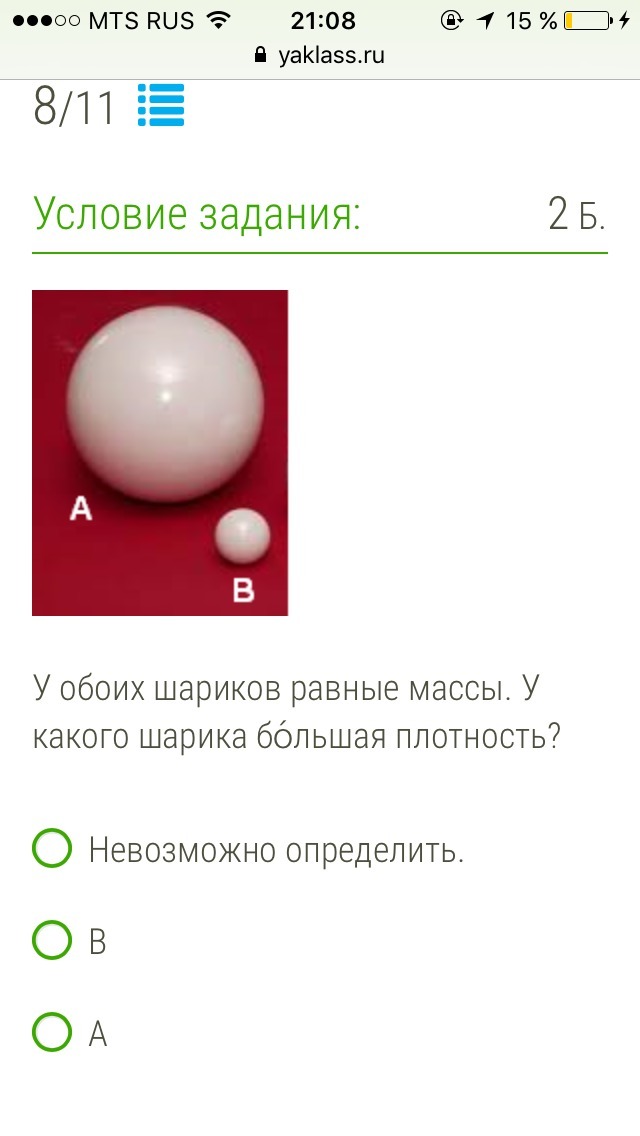The height and width of the screenshot is (1136, 640).
Task: Tap the yaklass.ru address bar
Action: point(320,56)
